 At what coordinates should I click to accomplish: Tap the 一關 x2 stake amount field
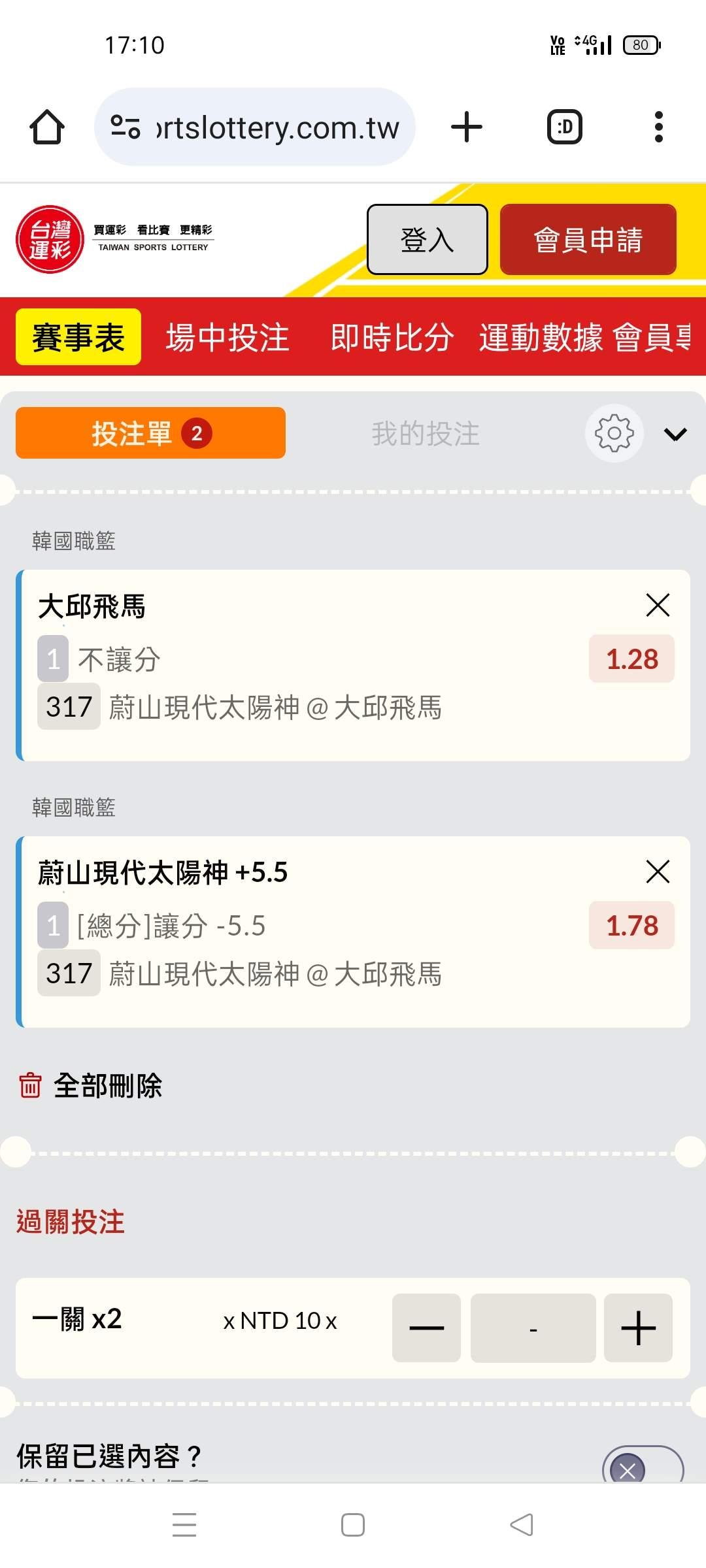533,1328
